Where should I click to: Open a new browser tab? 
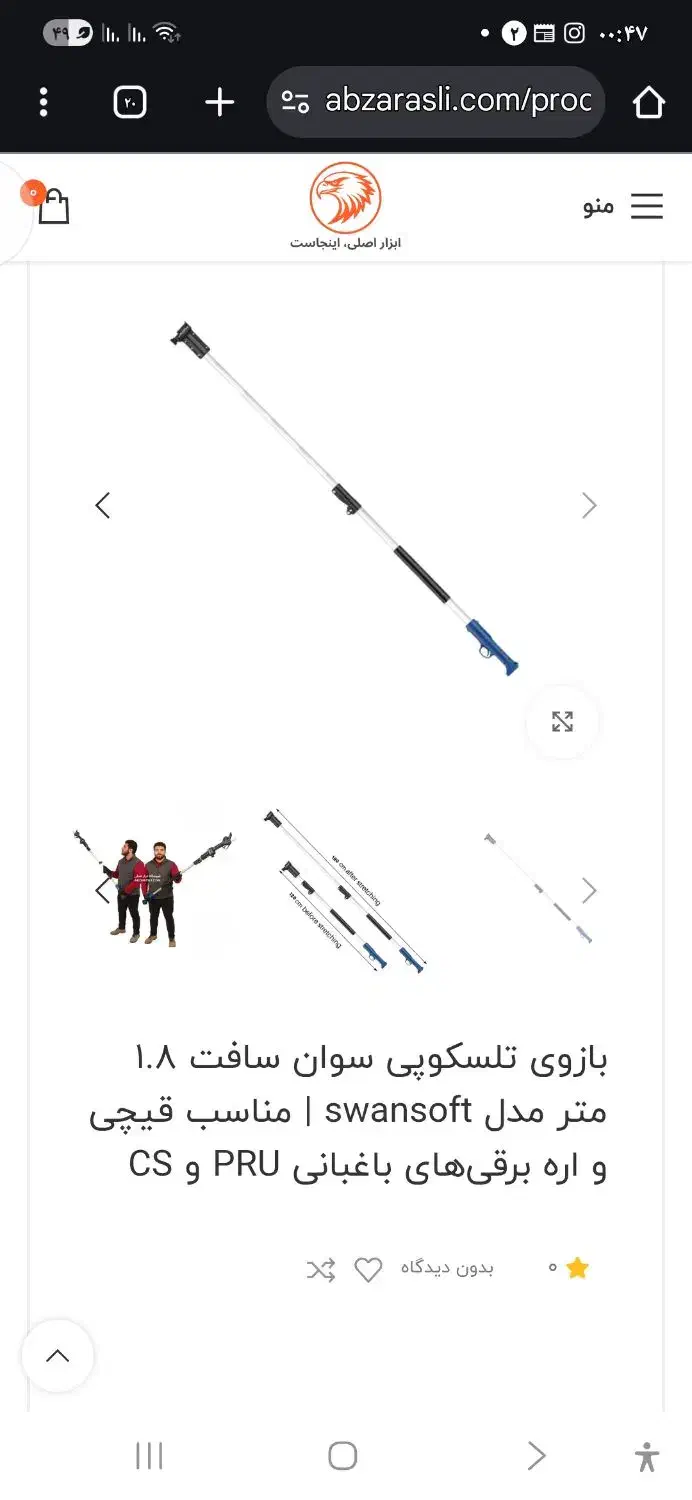pos(219,102)
